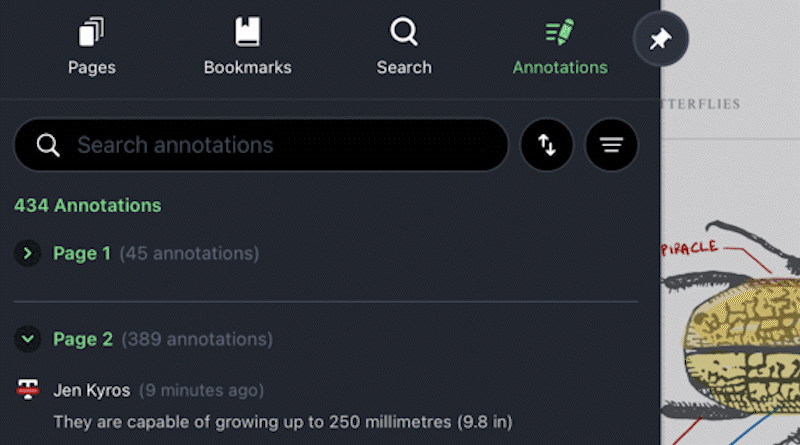Open the annotation filter button
Image resolution: width=800 pixels, height=445 pixels.
click(611, 145)
